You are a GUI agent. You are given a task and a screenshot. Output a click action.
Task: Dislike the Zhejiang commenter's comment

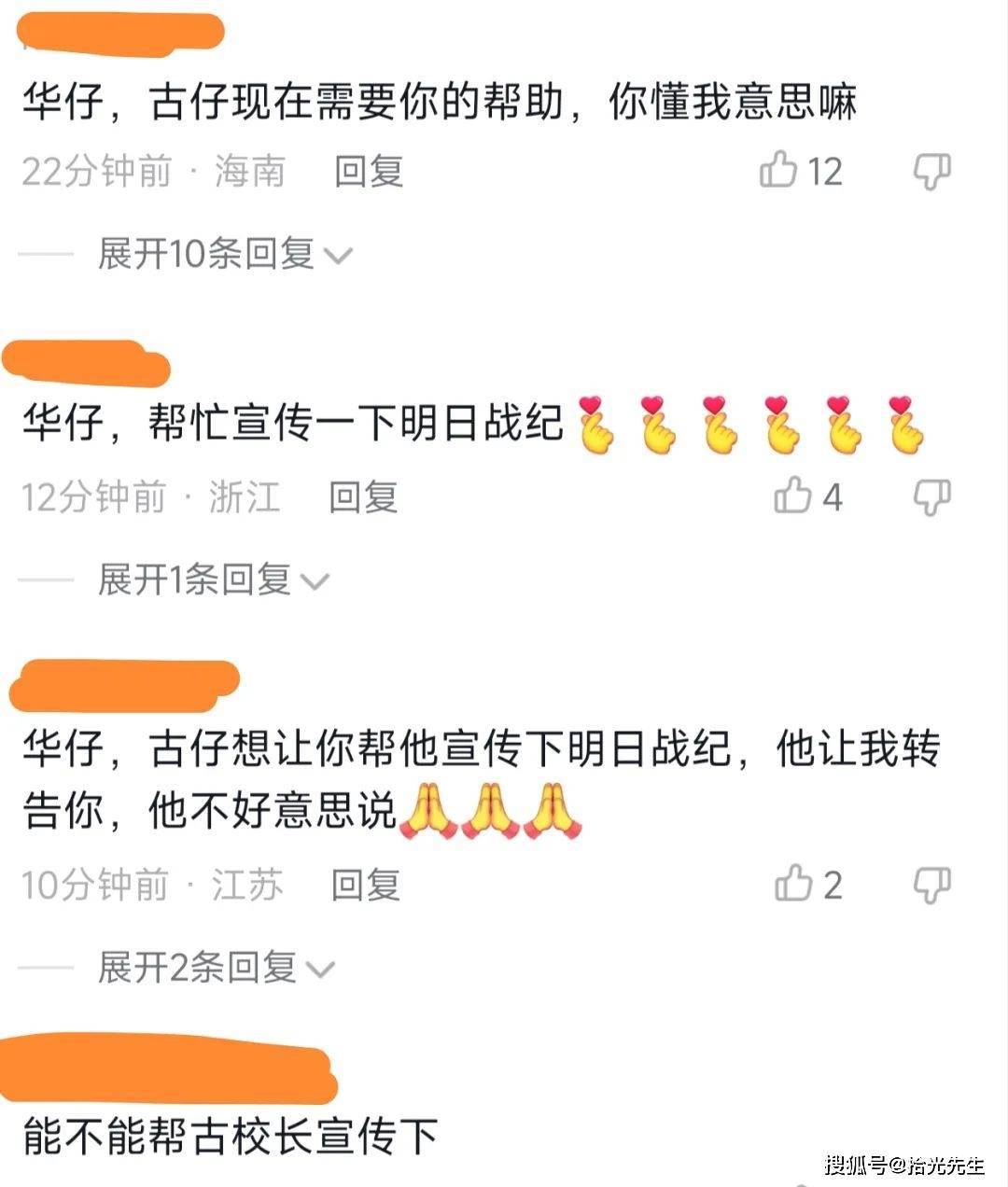(x=931, y=496)
